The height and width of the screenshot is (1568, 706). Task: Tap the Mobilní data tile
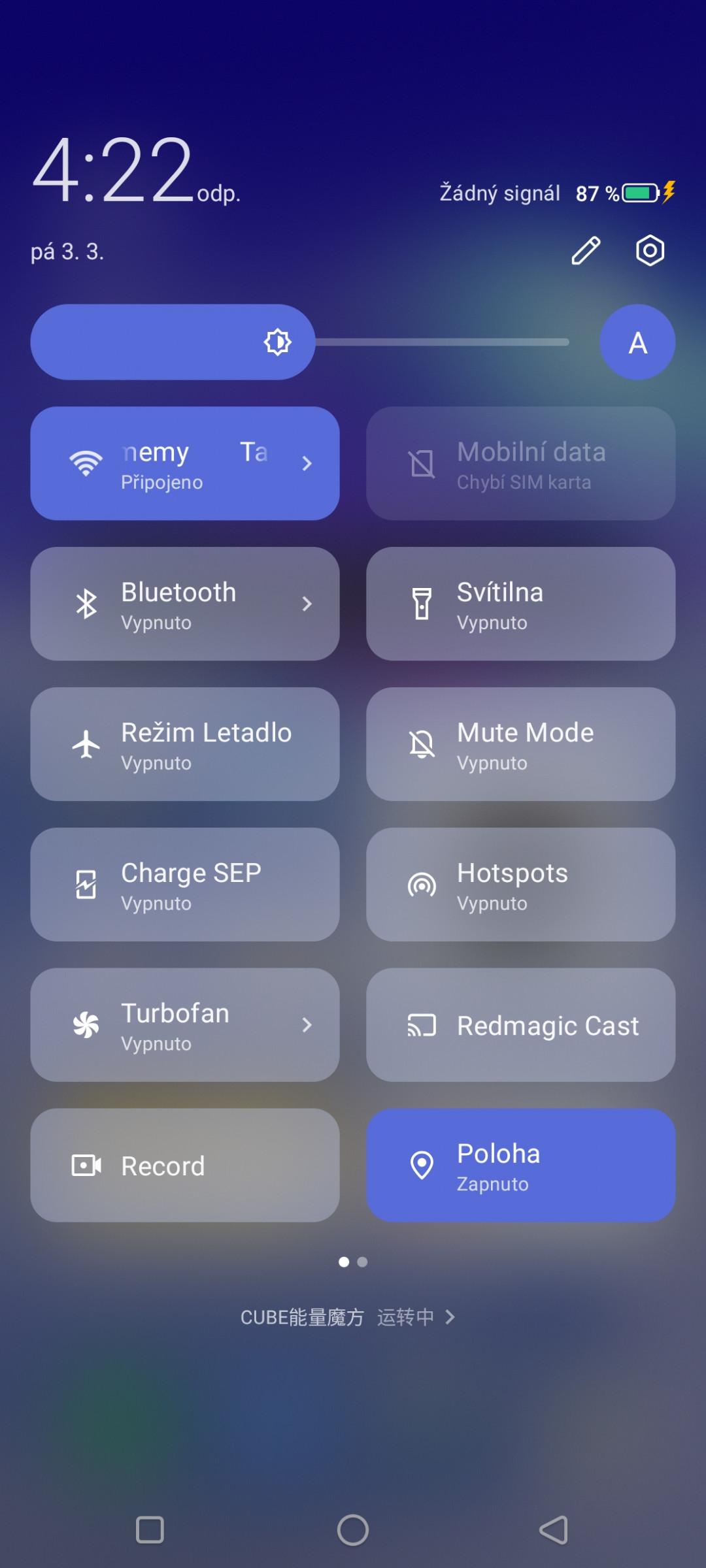tap(520, 463)
